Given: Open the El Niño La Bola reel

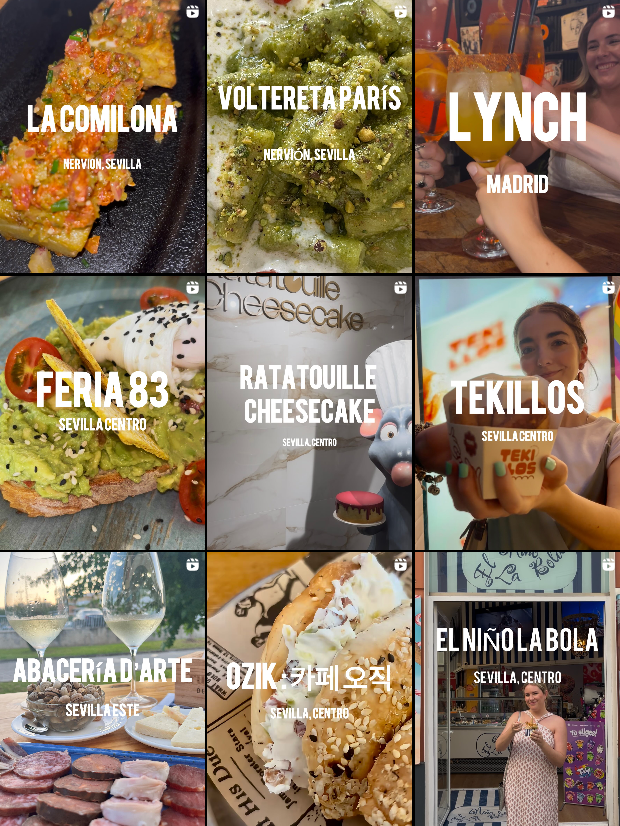Looking at the screenshot, I should coord(517,690).
